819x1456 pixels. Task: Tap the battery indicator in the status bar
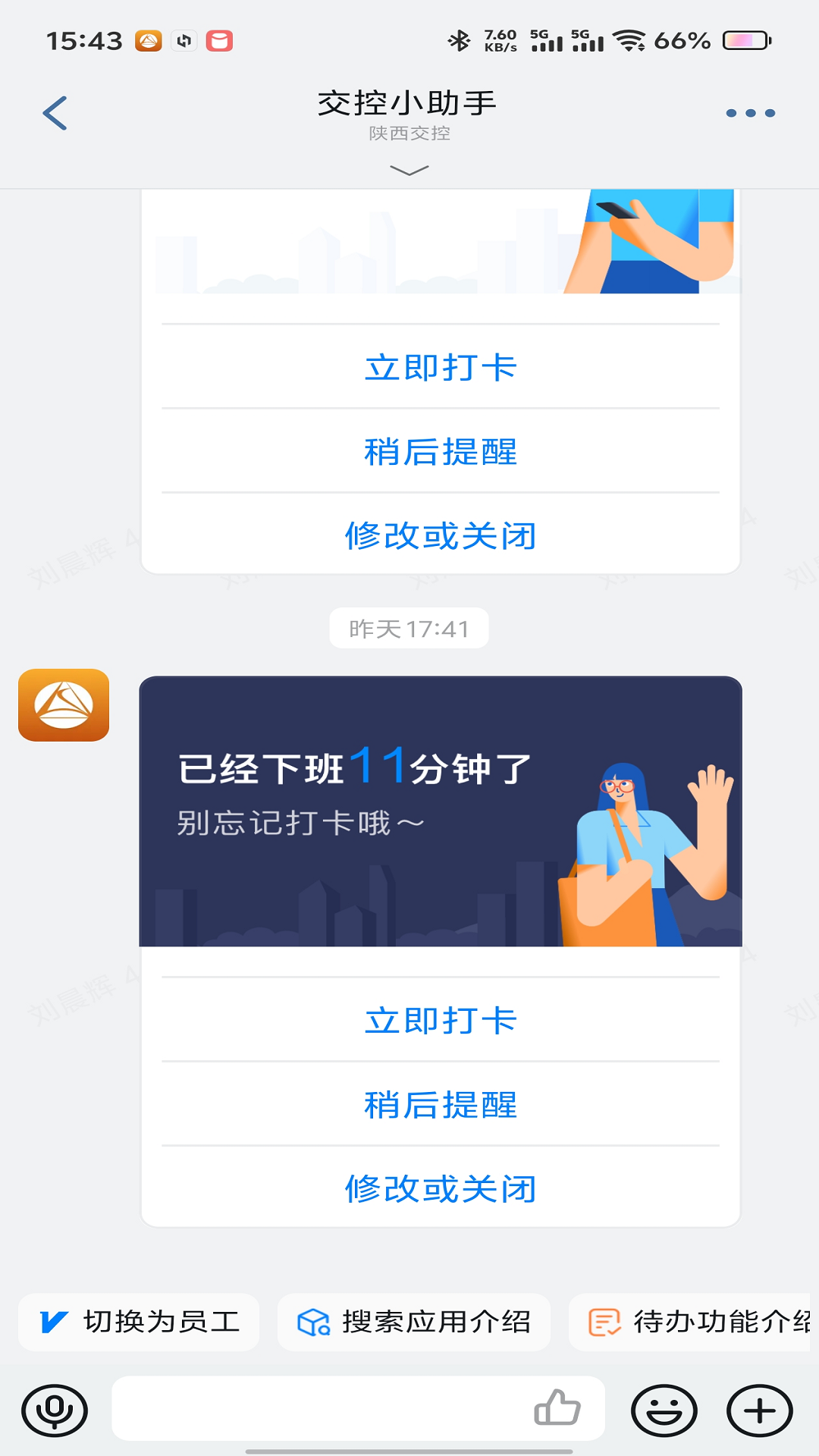point(747,42)
